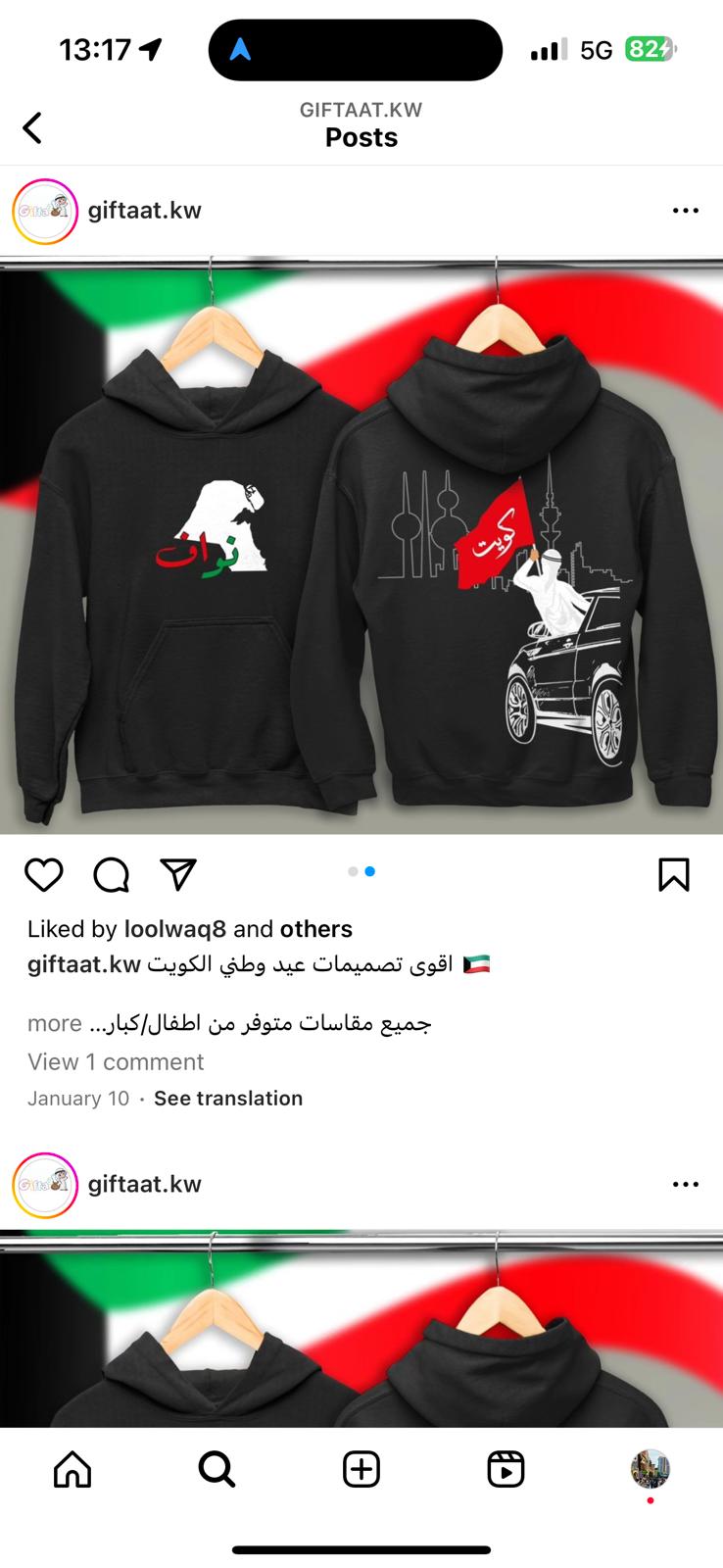Like the hoodie post with the heart
This screenshot has width=723, height=1568.
pos(44,874)
